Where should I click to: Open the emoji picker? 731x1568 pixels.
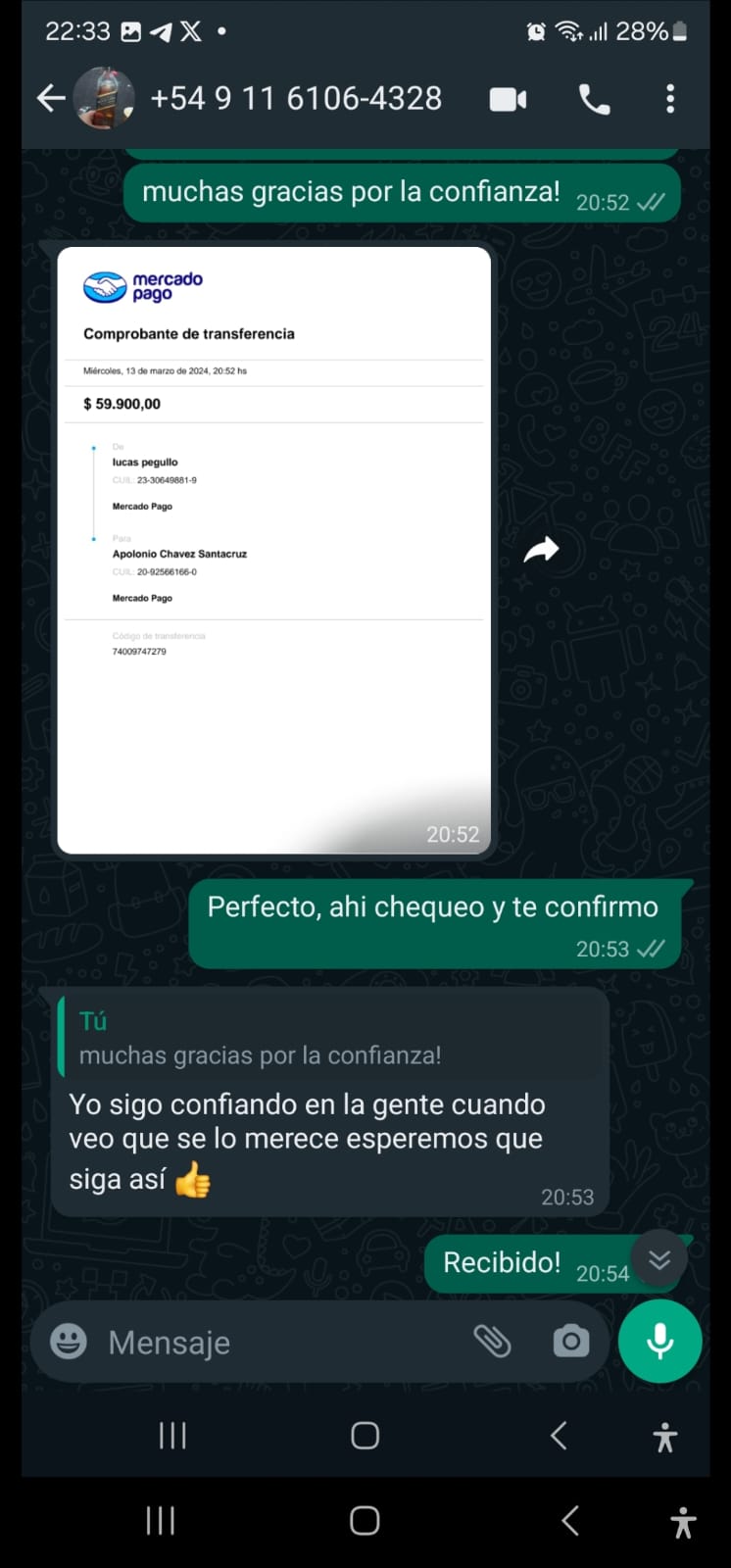(x=69, y=1341)
